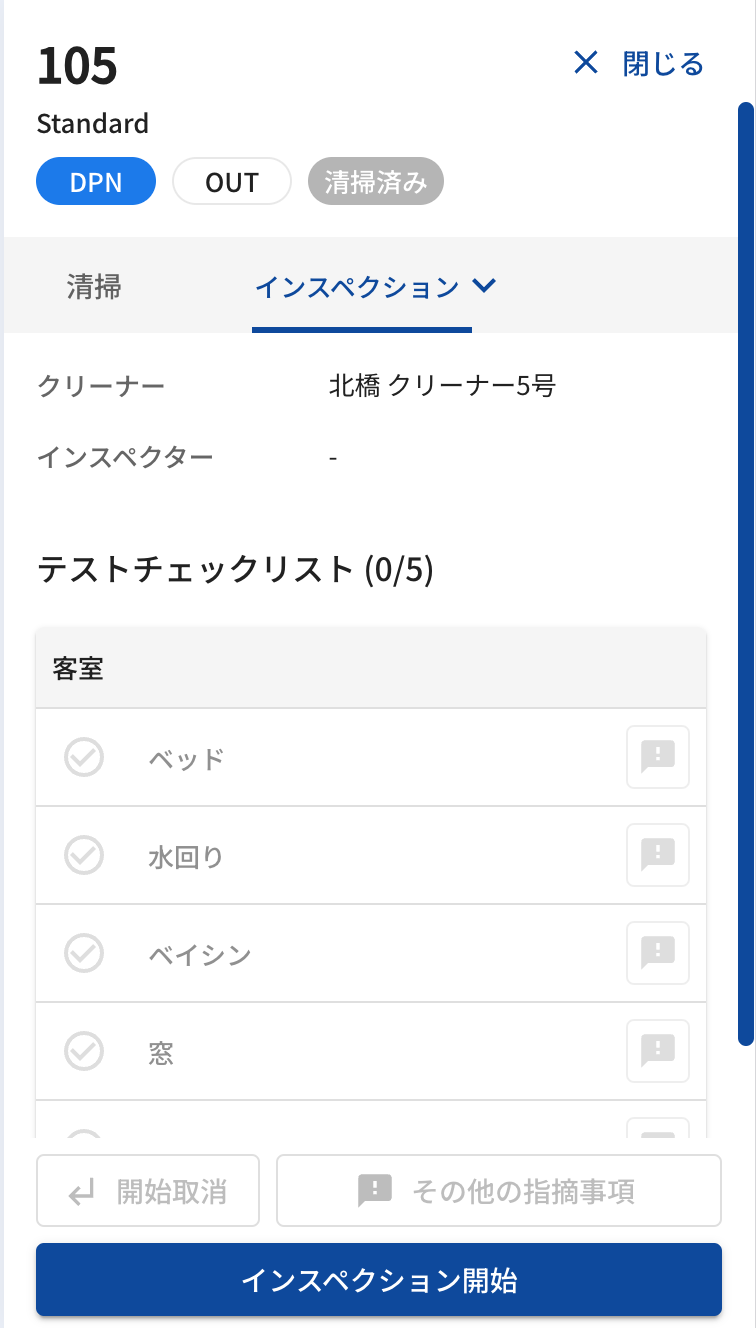Mark 水回り as checked
756x1328 pixels.
click(x=84, y=855)
